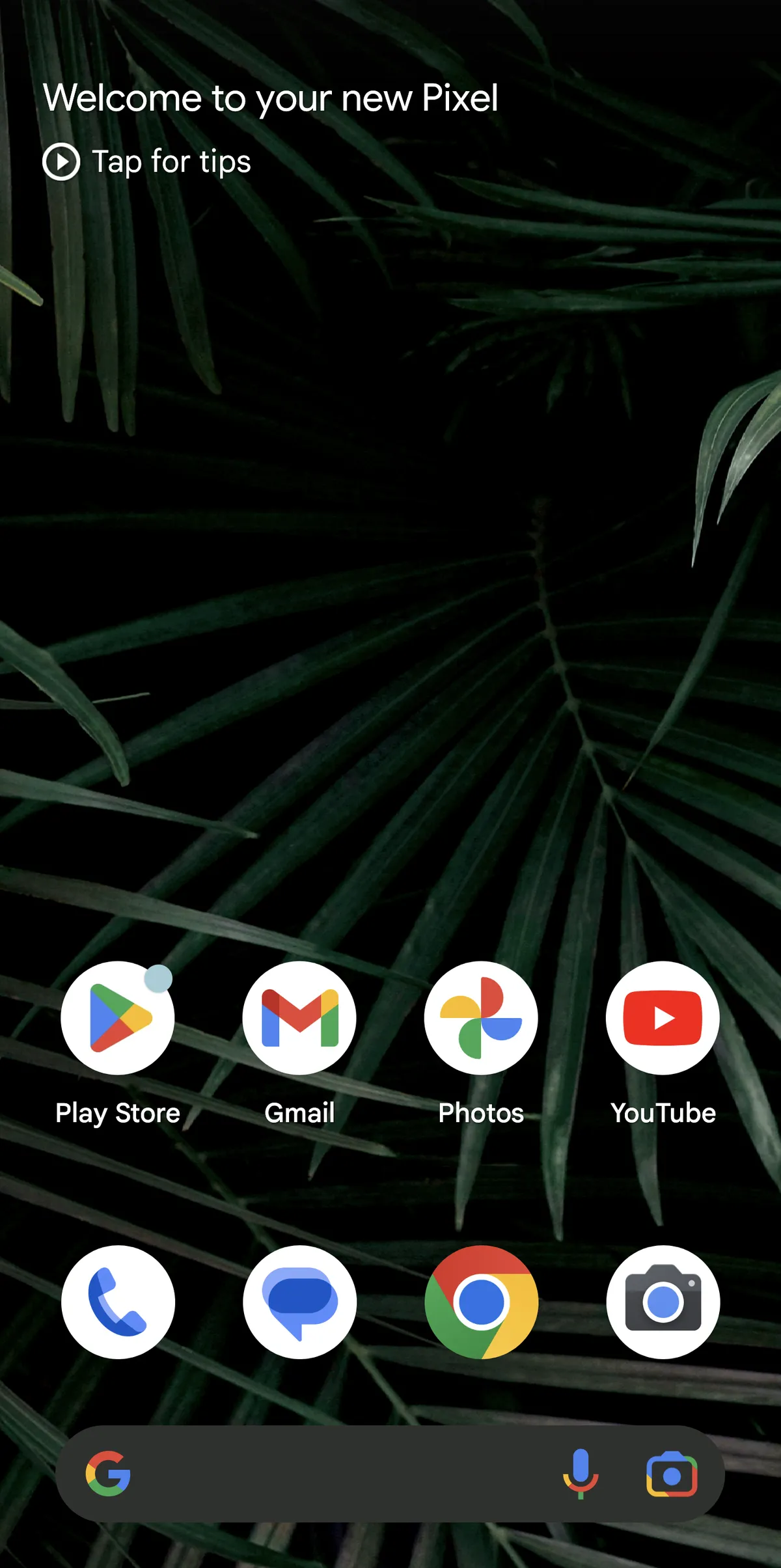
Task: Launch the YouTube app
Action: coord(663,1018)
